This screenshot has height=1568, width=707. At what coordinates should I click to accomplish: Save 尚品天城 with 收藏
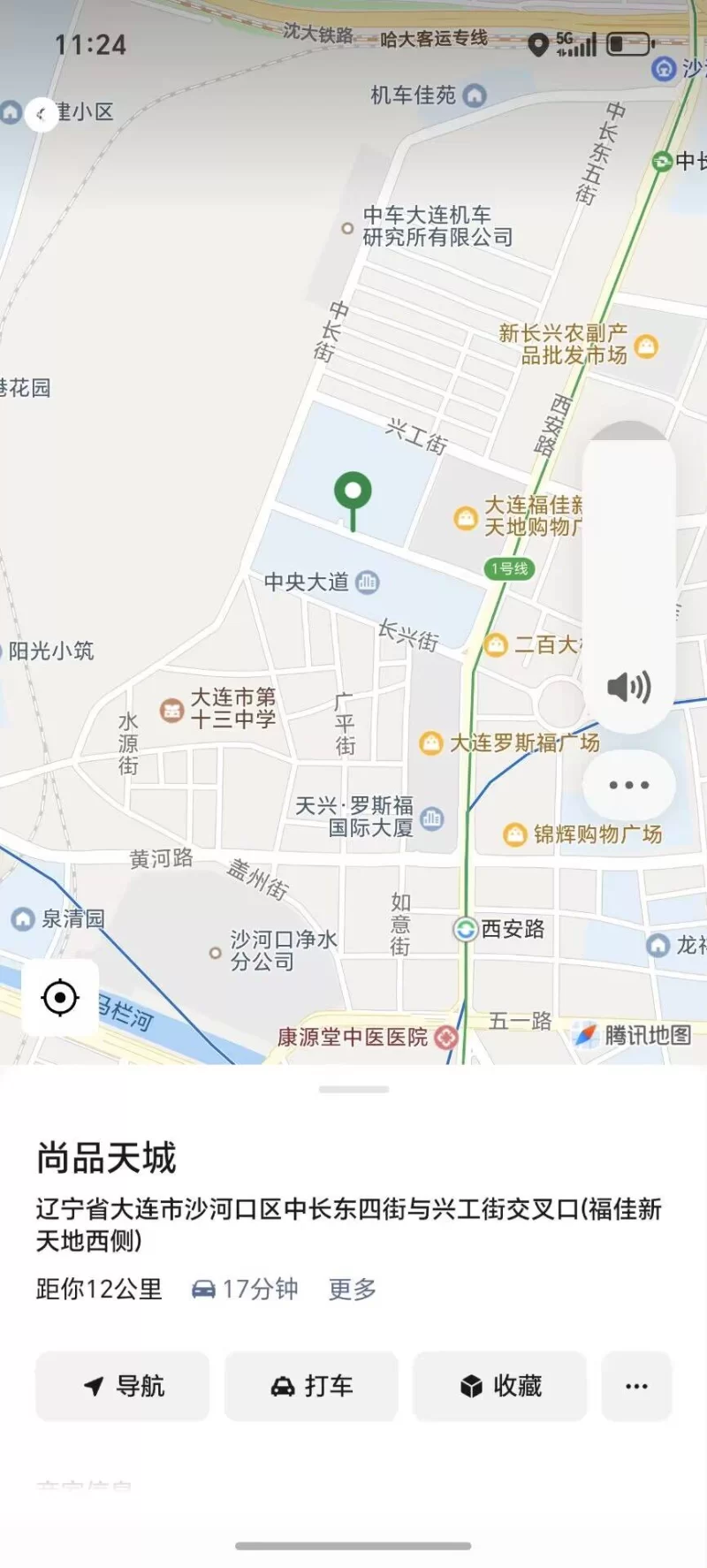500,1386
